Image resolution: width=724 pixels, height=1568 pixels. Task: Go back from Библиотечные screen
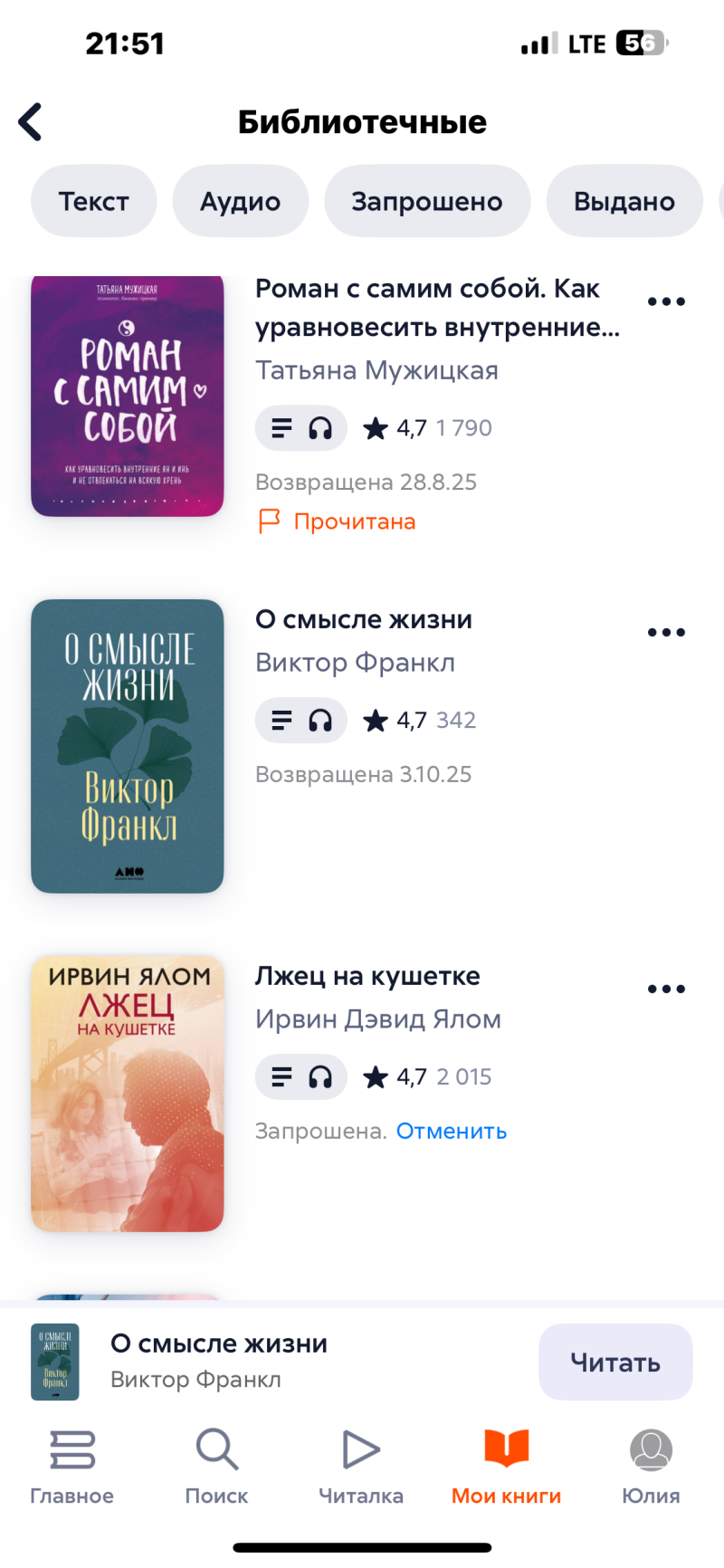coord(31,122)
